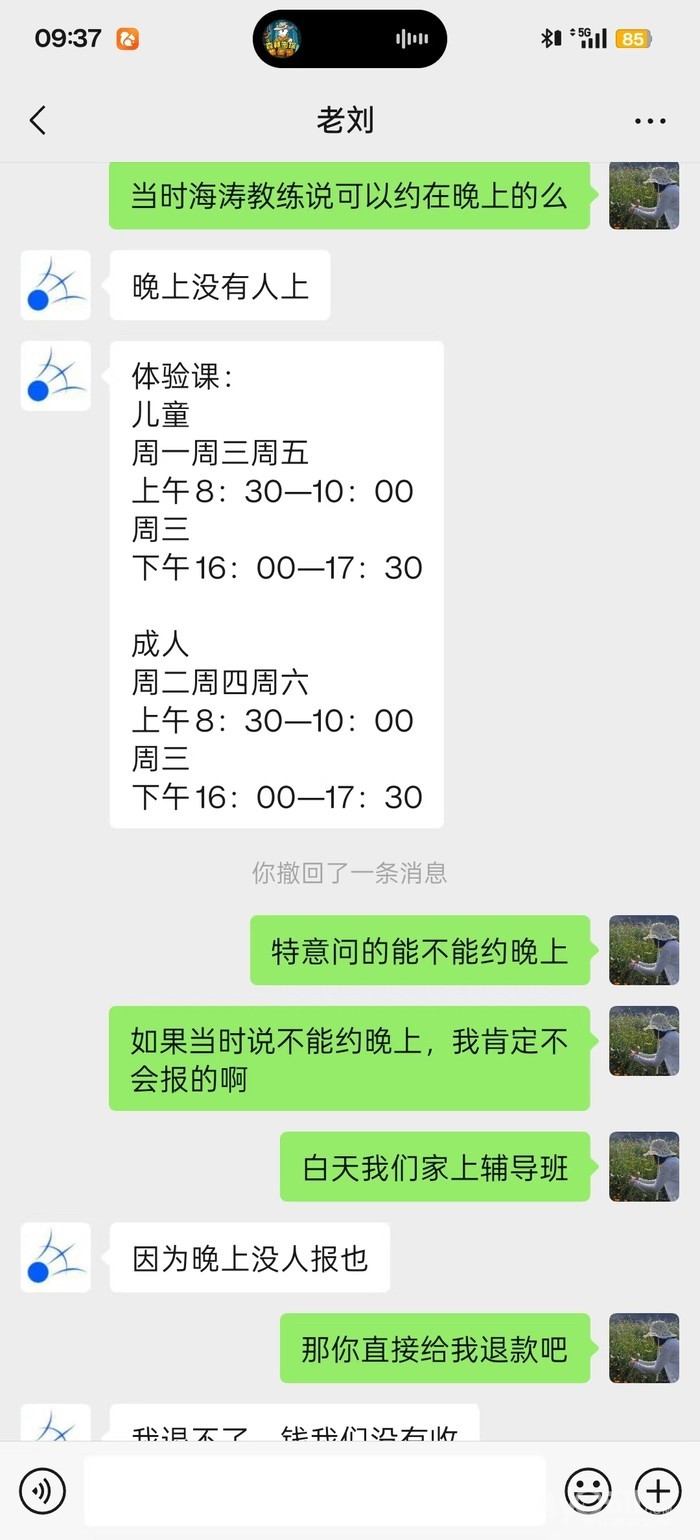Switch to voice message input
Screen dimensions: 700x1540
42,1492
